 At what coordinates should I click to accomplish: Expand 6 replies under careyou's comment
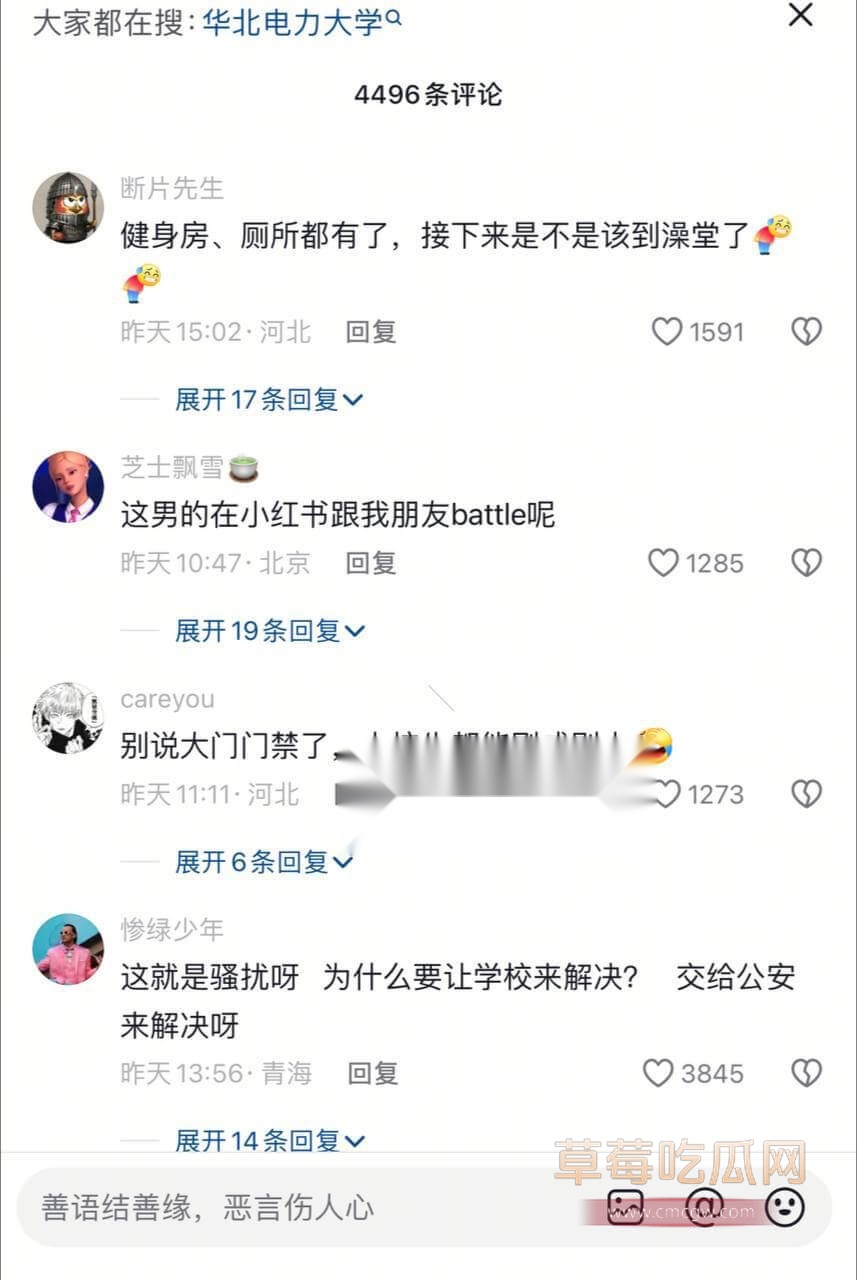pyautogui.click(x=264, y=862)
